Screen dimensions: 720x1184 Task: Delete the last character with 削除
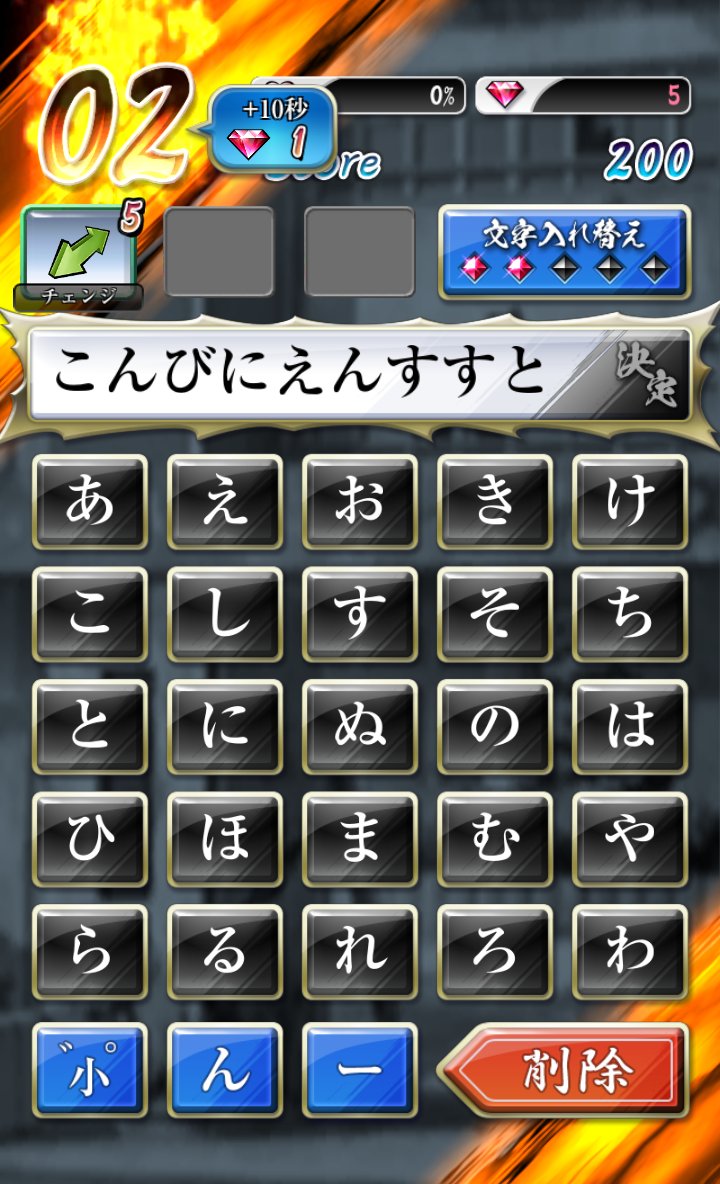(566, 1070)
